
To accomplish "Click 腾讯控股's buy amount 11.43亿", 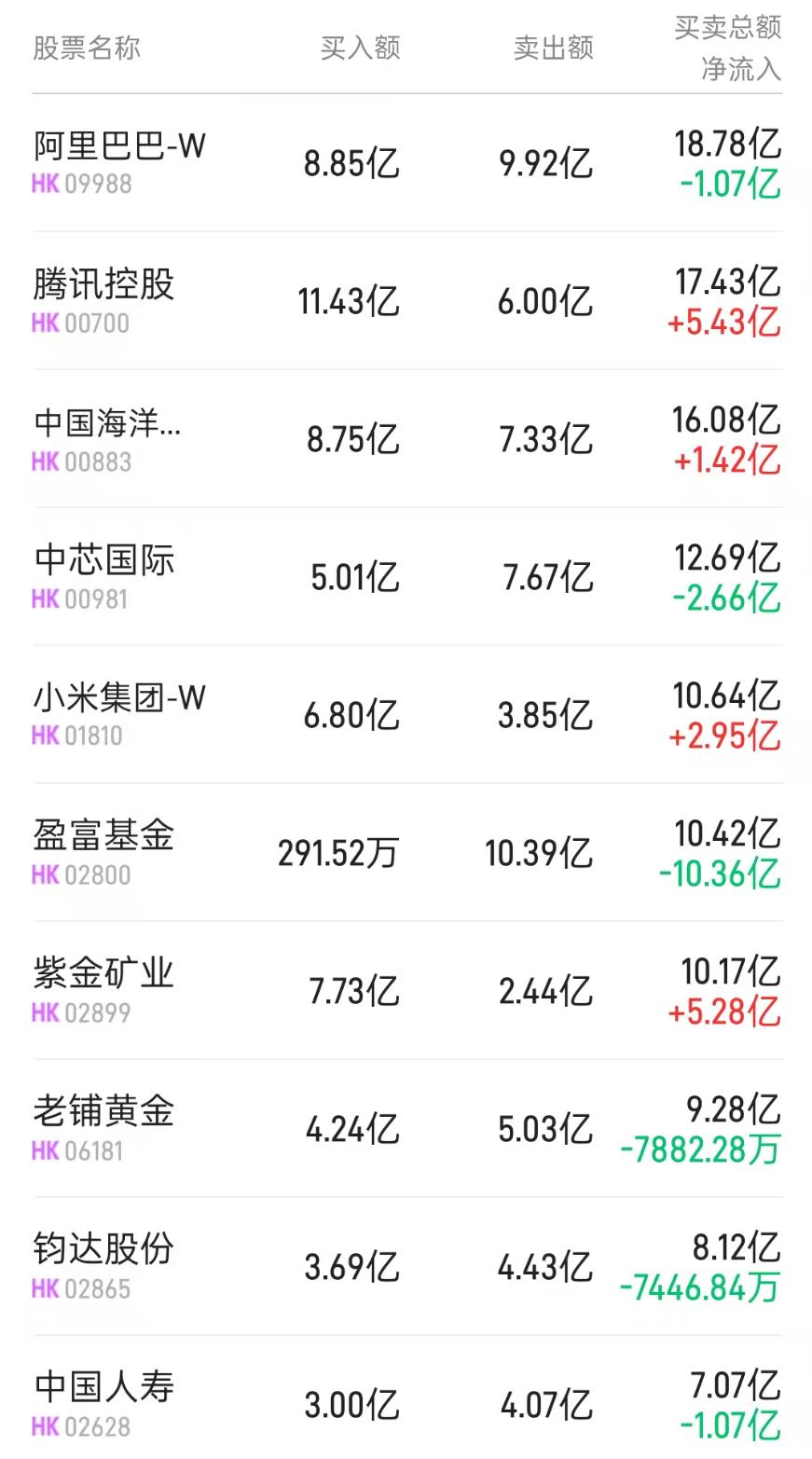I will (348, 299).
